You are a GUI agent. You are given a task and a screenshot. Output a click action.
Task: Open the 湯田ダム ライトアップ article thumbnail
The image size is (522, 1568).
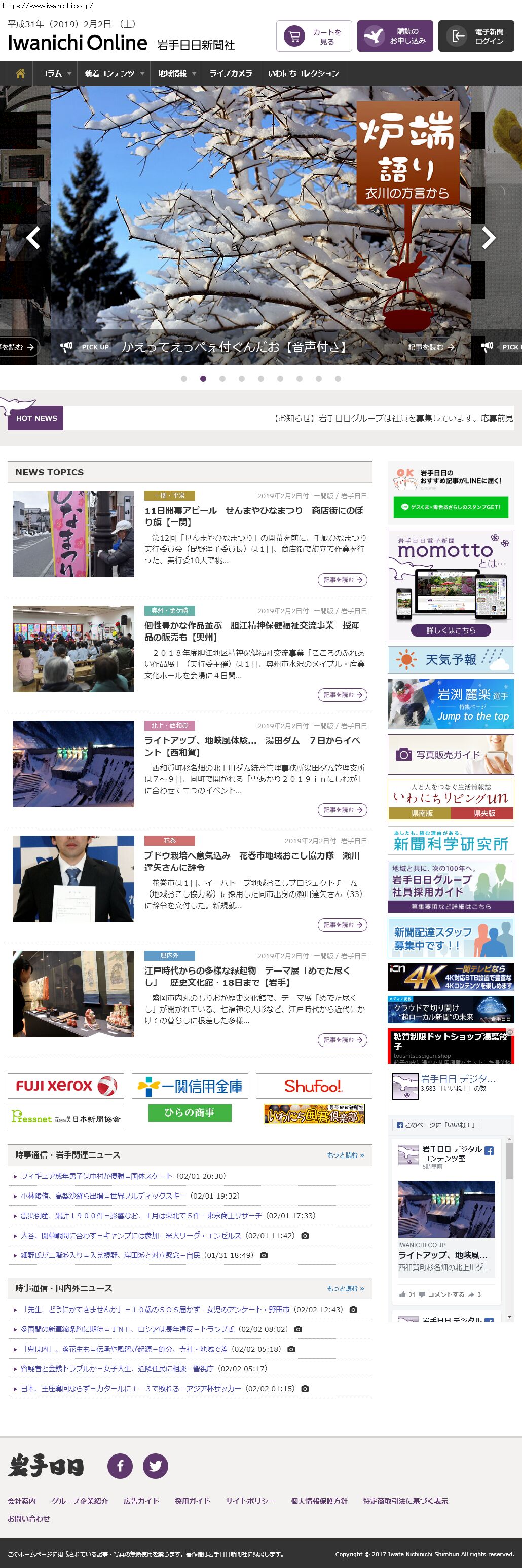pos(73,763)
